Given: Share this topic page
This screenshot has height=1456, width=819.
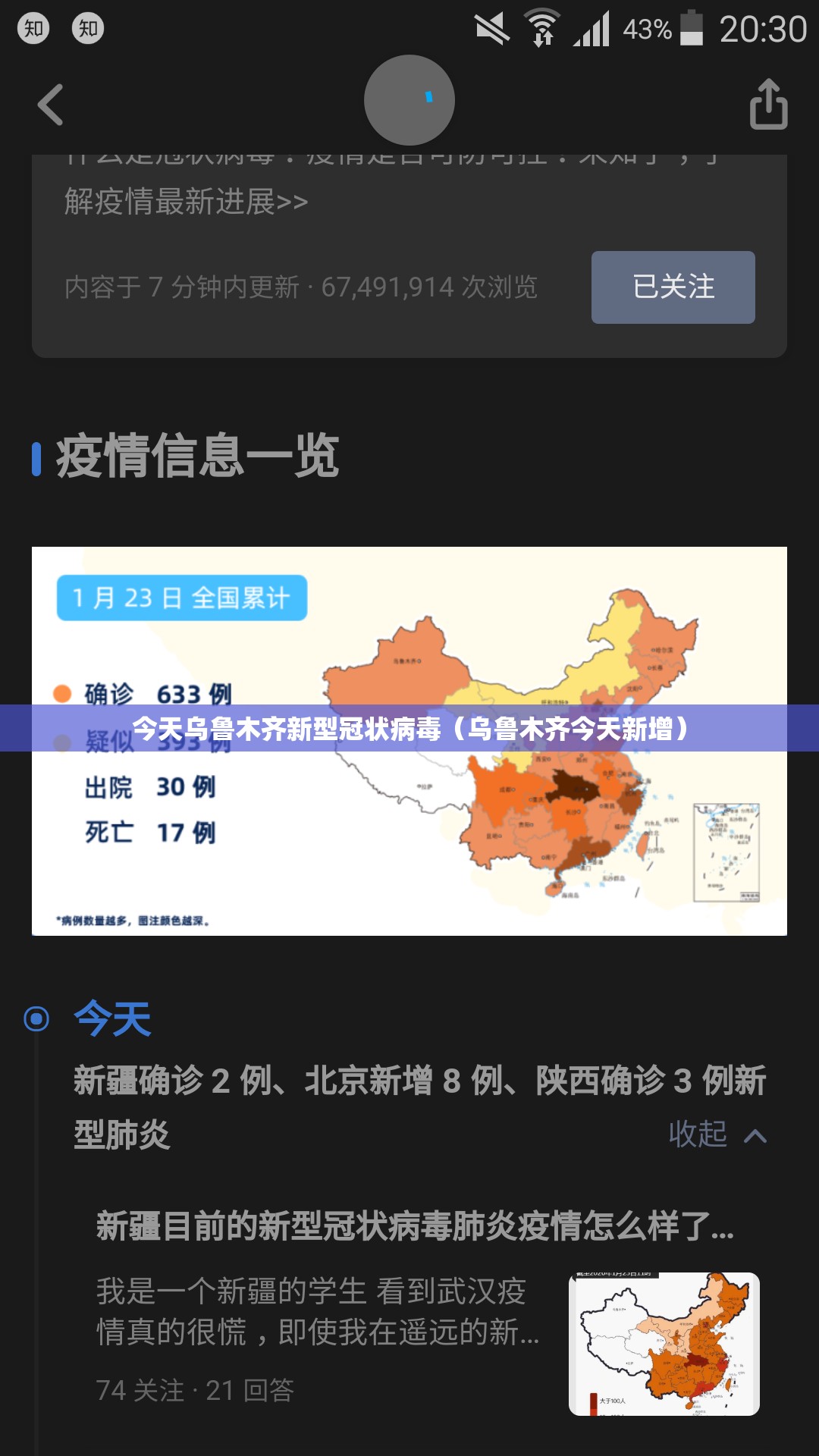Looking at the screenshot, I should (x=768, y=105).
